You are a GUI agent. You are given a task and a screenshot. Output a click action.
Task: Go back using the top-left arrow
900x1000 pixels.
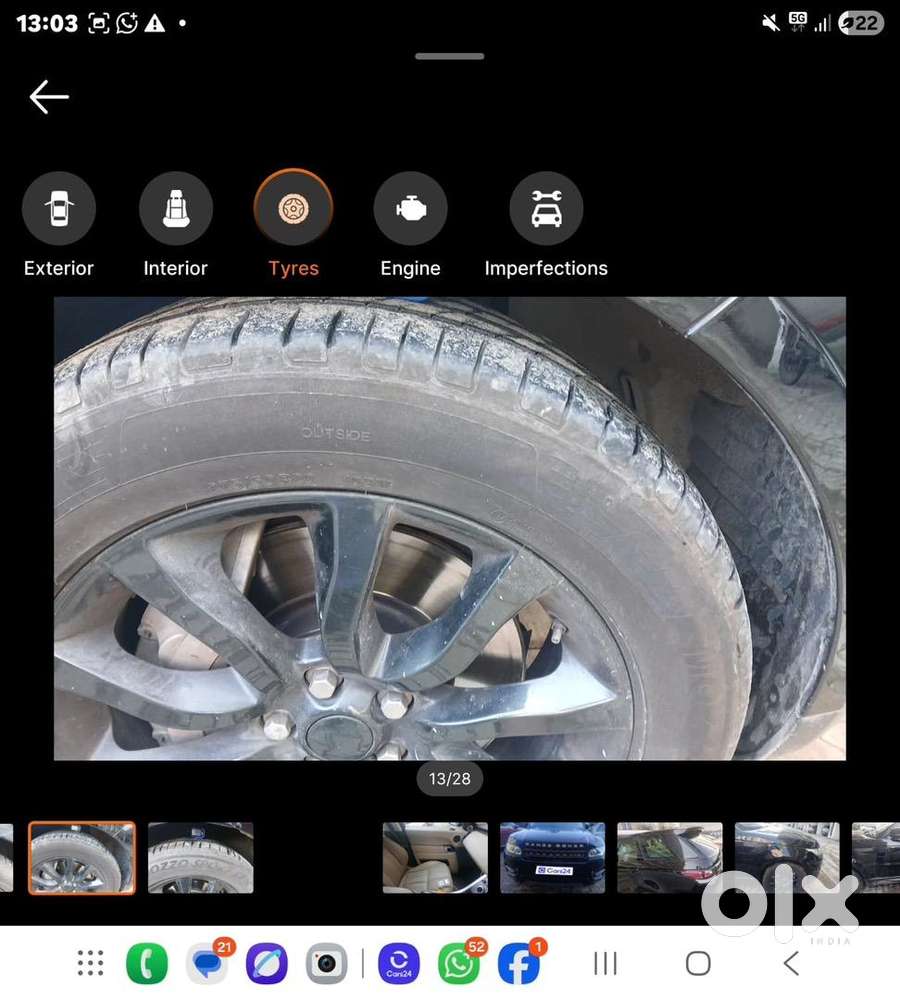pyautogui.click(x=49, y=97)
